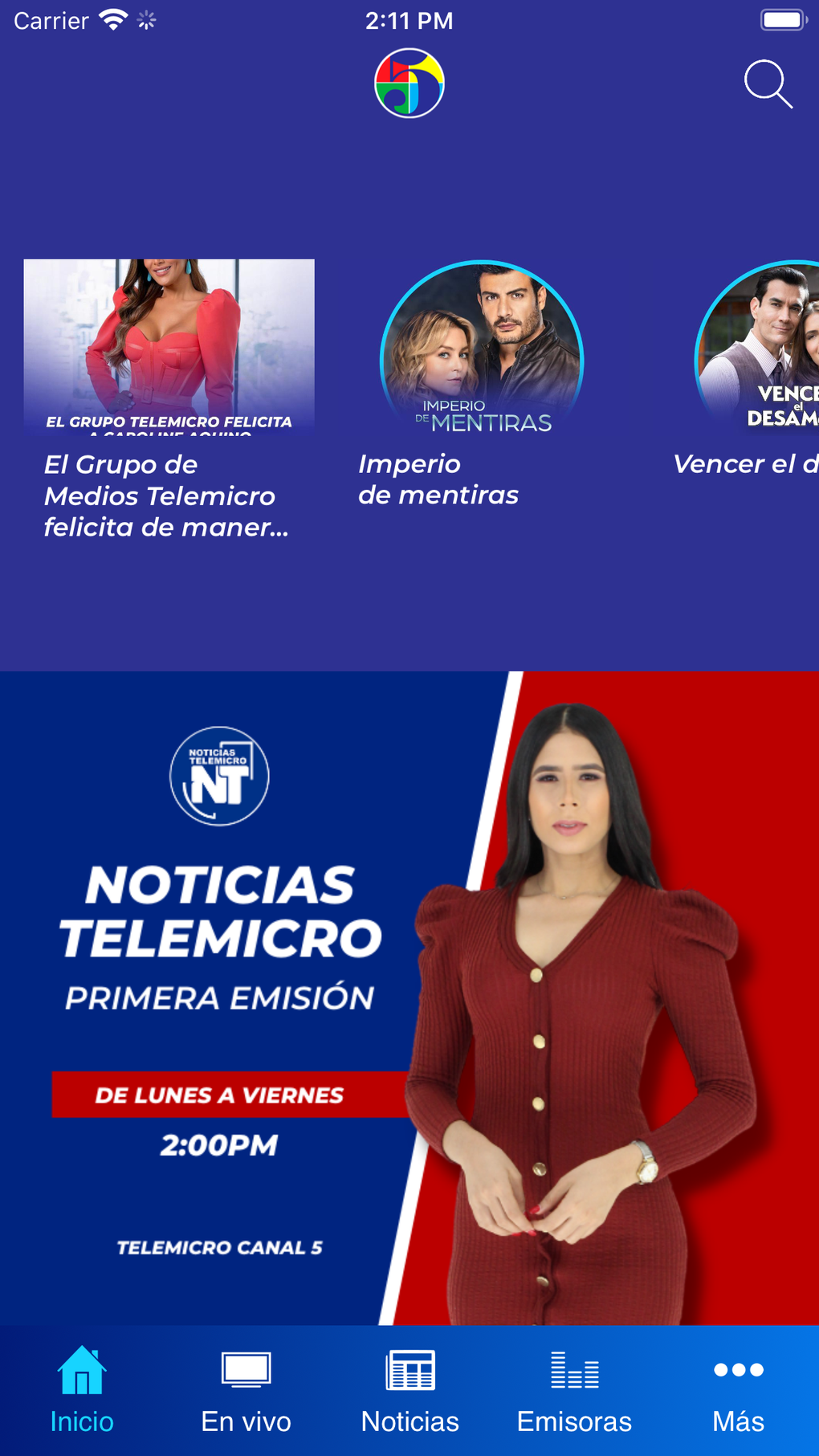
Task: Tap the Caroline Aquino congratulation article image
Action: tap(169, 345)
